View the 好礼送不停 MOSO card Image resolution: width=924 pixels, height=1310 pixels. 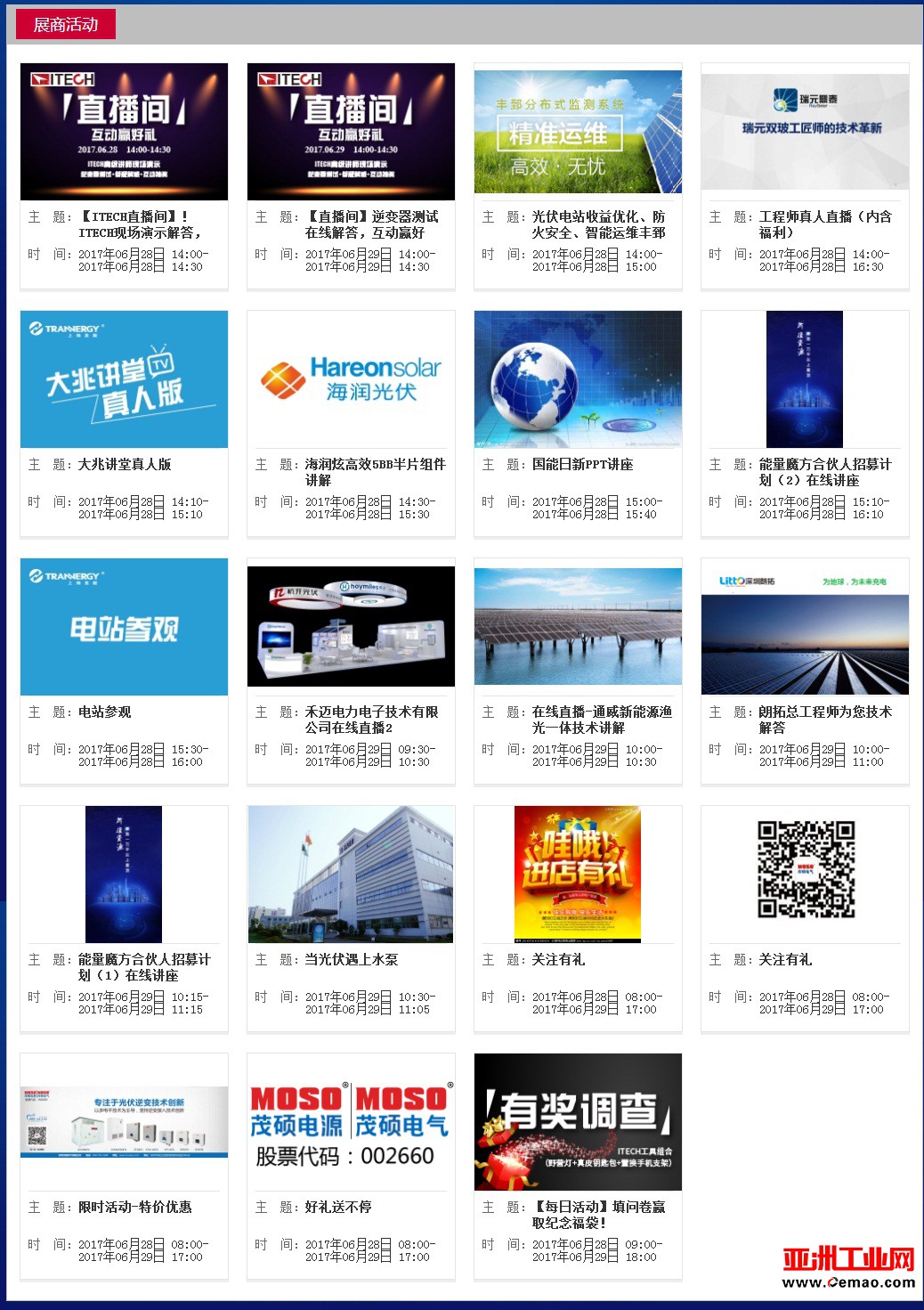[x=351, y=1122]
